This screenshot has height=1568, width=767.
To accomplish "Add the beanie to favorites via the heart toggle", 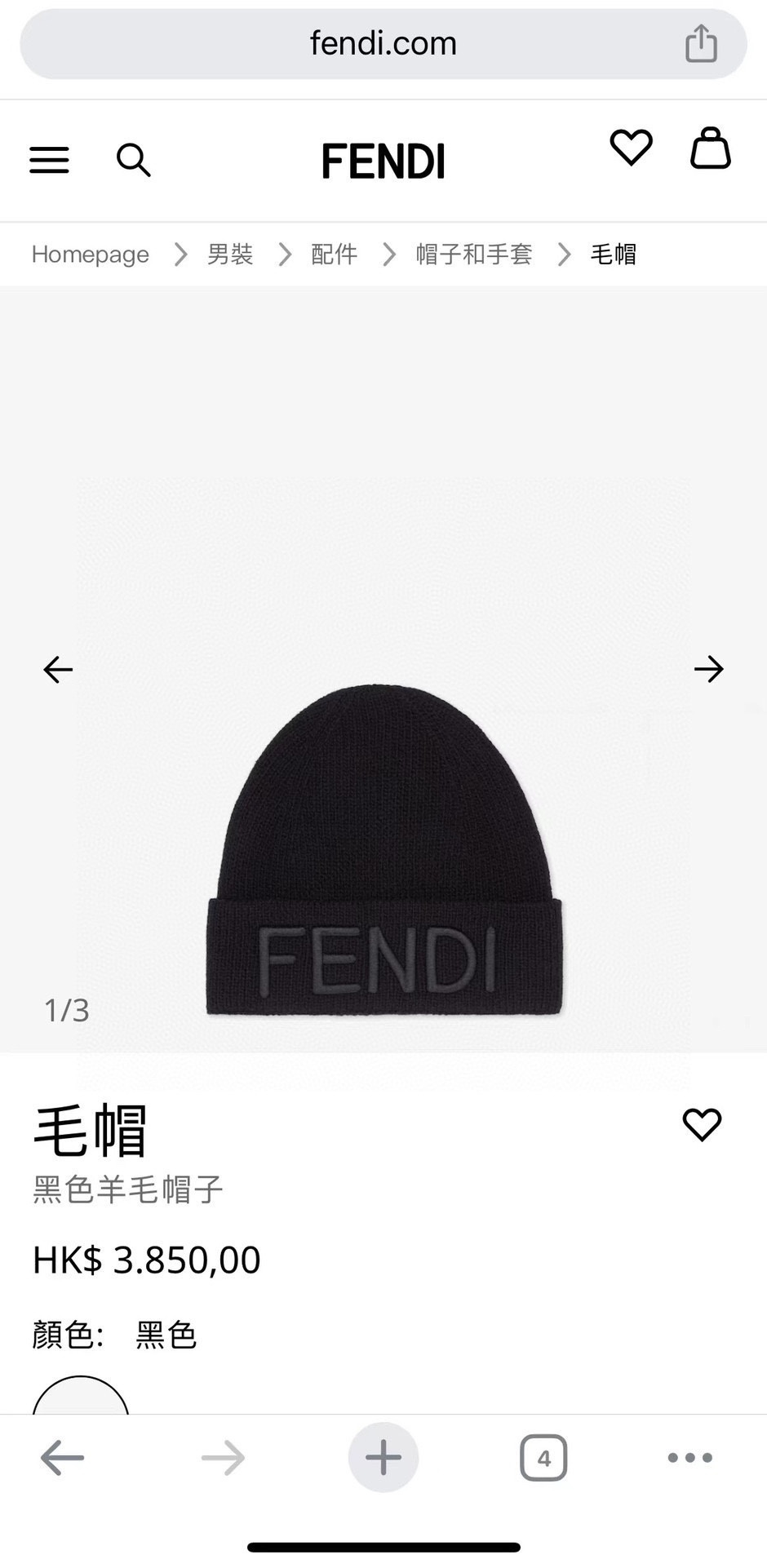I will (x=702, y=1124).
